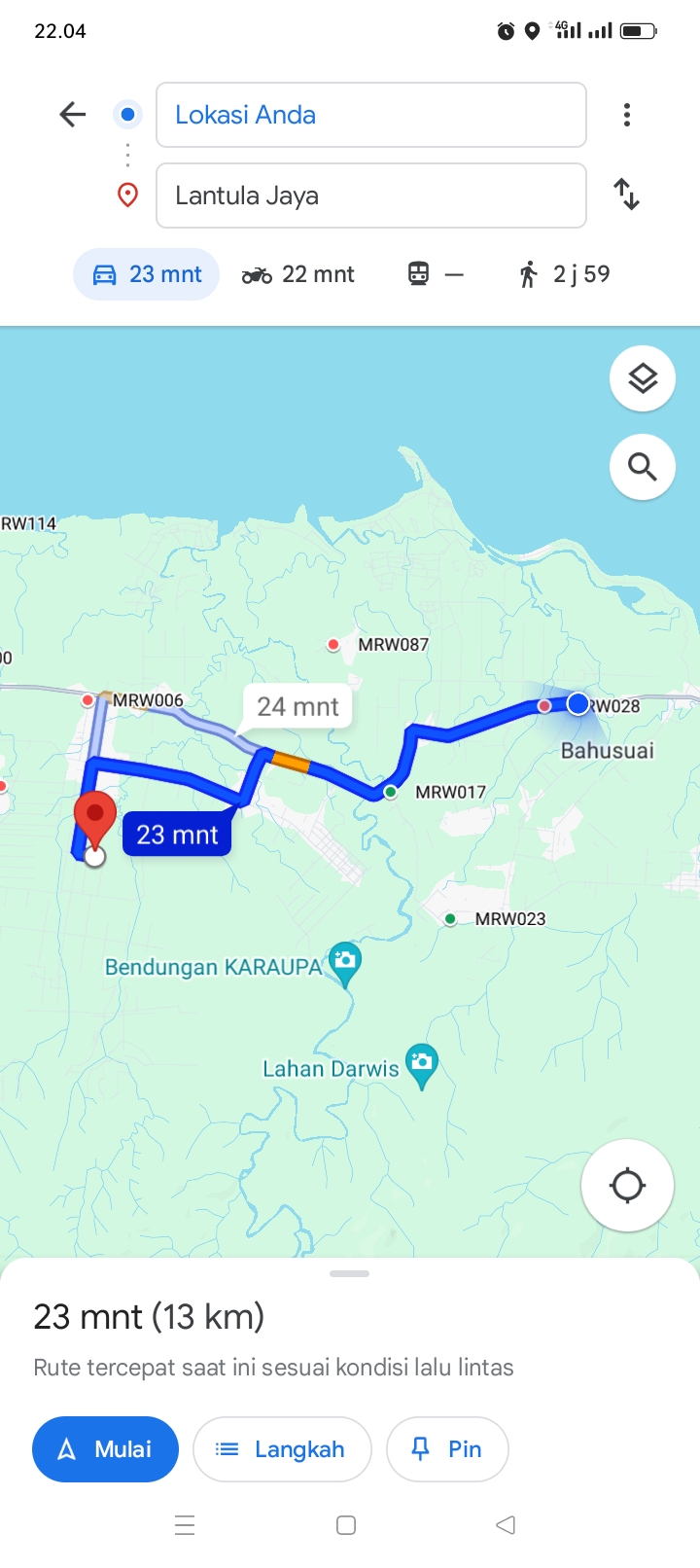Select the car mode showing 23 mnt
The image size is (700, 1568).
[147, 274]
